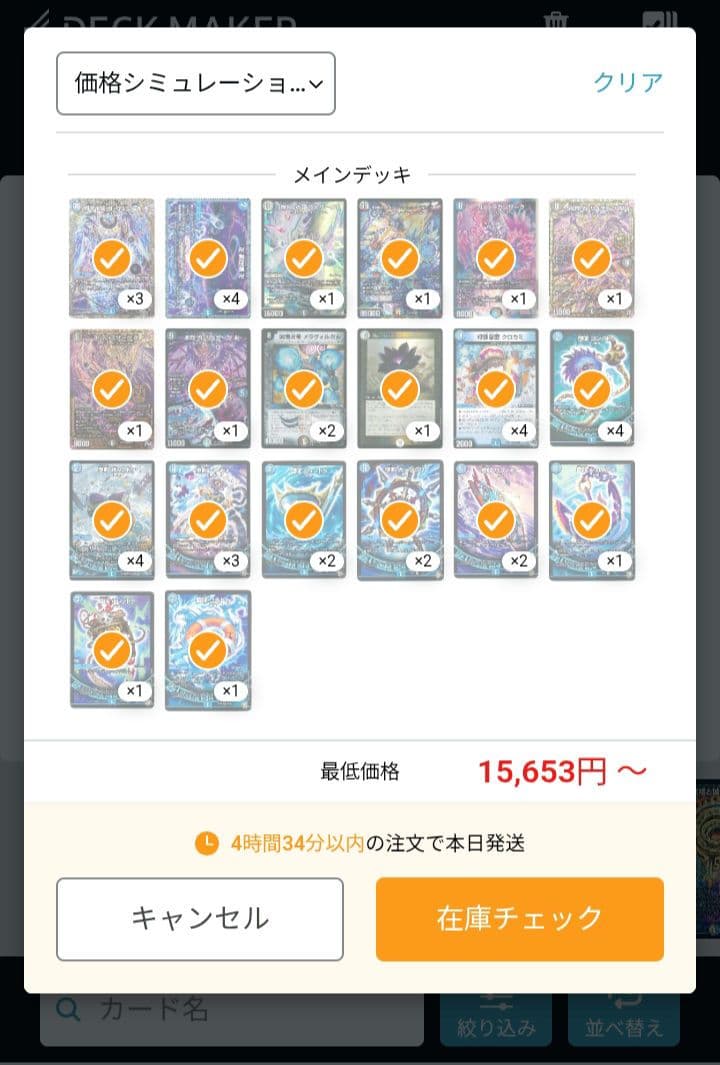Click the カード名 search input field
This screenshot has height=1065, width=720.
point(230,1010)
